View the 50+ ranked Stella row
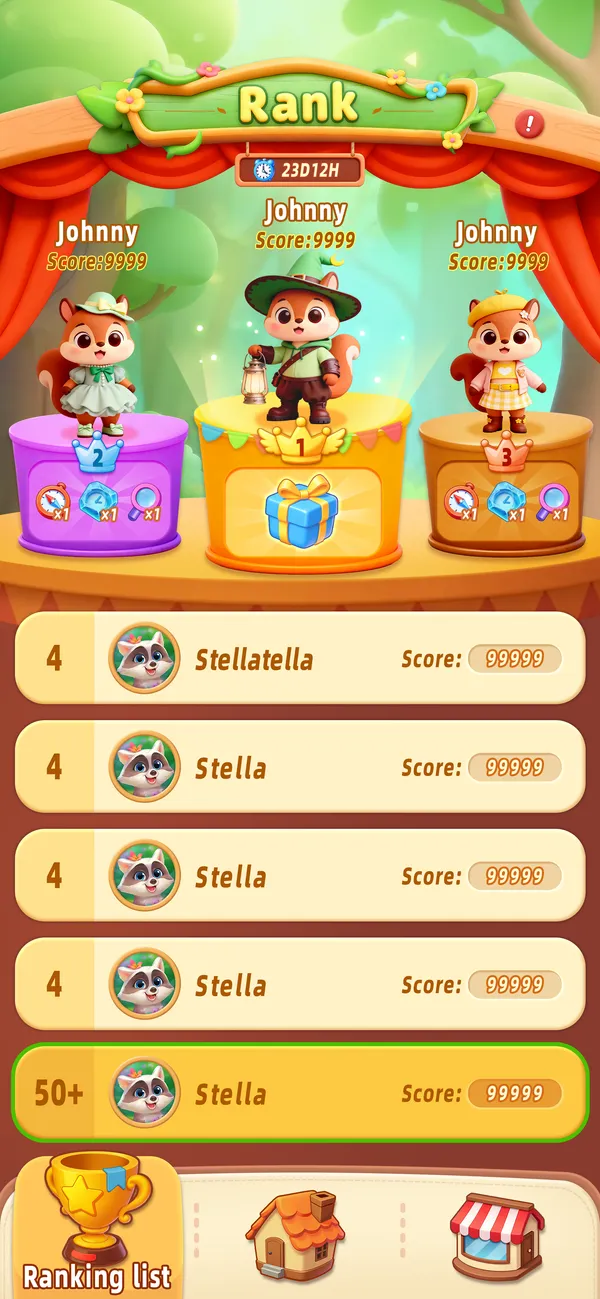 tap(299, 1093)
